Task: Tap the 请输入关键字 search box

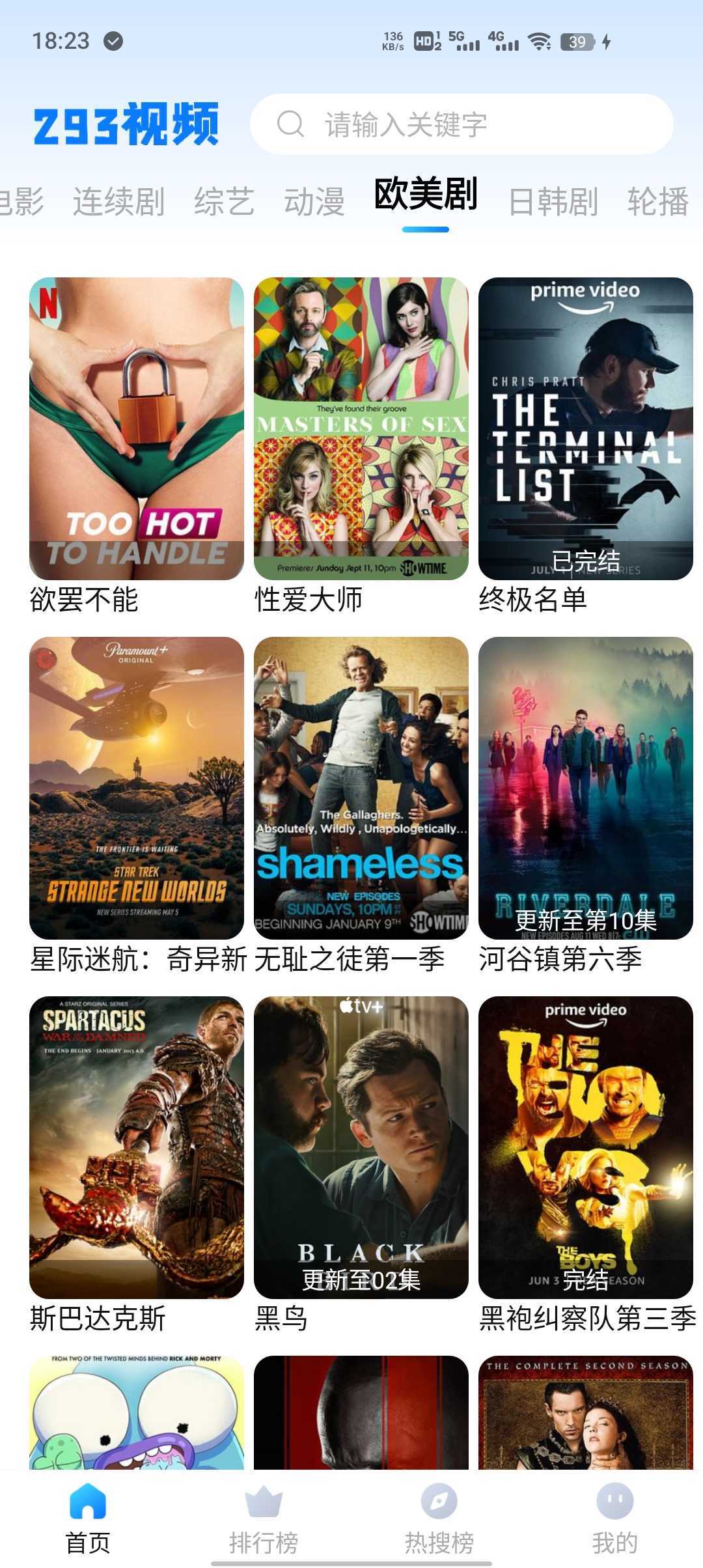Action: 461,124
